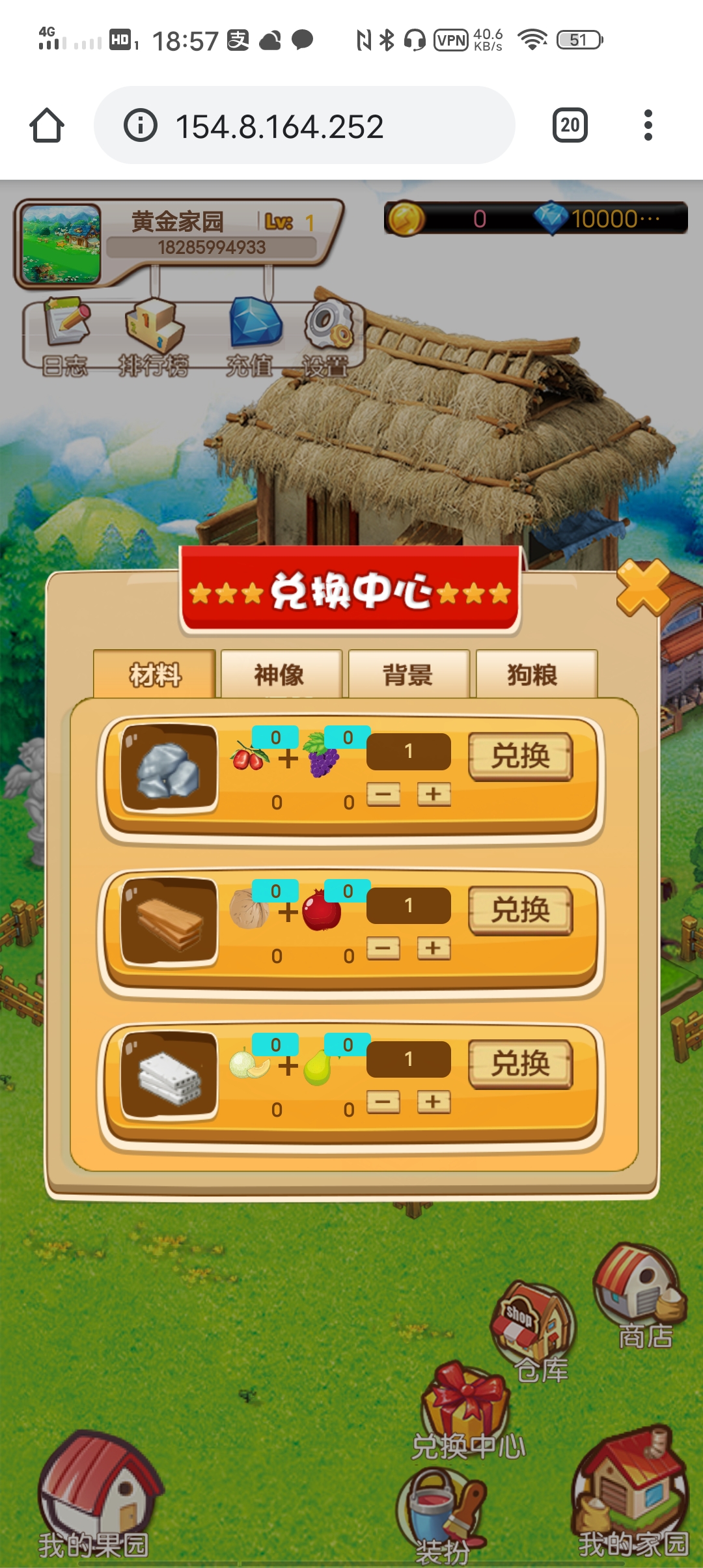Increase quantity for the steel plates
Screen dimensions: 703x1568
[434, 1102]
